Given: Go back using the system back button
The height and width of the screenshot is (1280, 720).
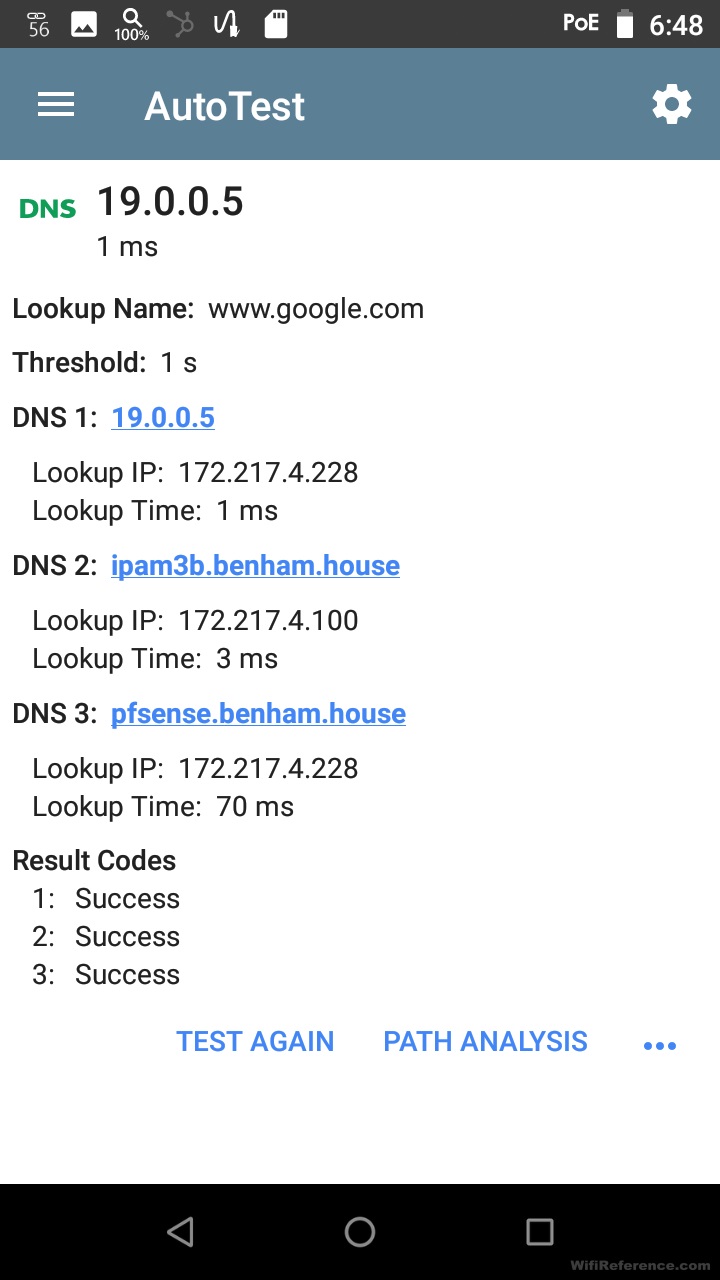Looking at the screenshot, I should point(180,1232).
